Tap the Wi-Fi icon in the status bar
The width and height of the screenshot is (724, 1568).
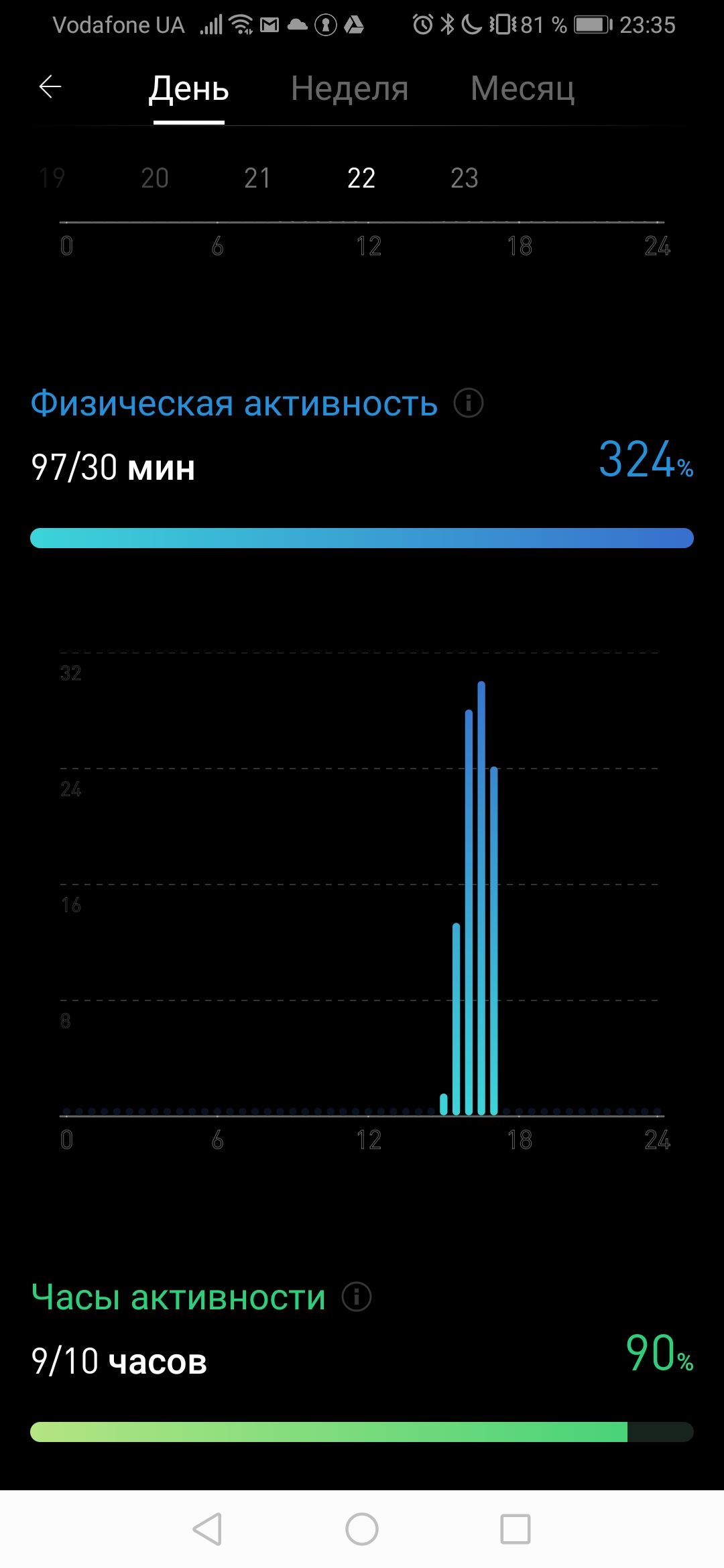(x=241, y=24)
